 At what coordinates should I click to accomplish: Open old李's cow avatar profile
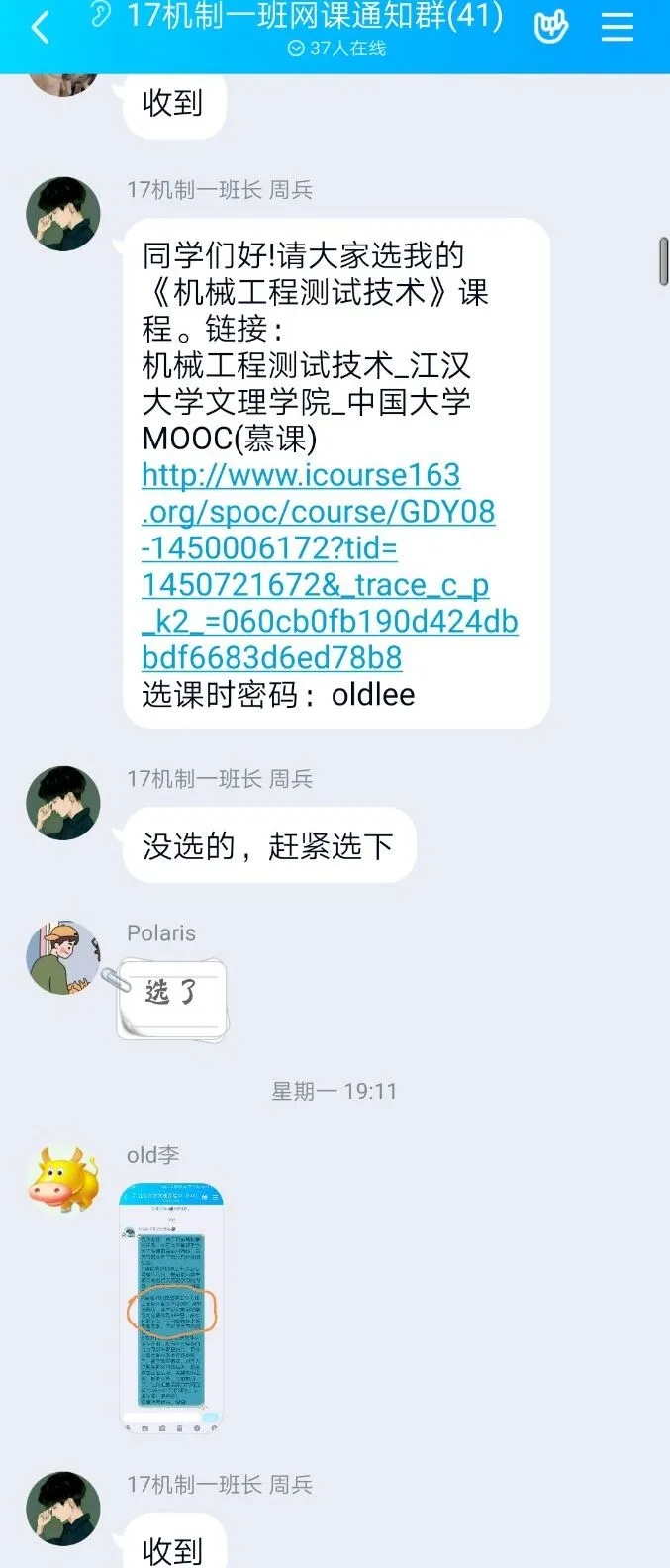point(63,1180)
